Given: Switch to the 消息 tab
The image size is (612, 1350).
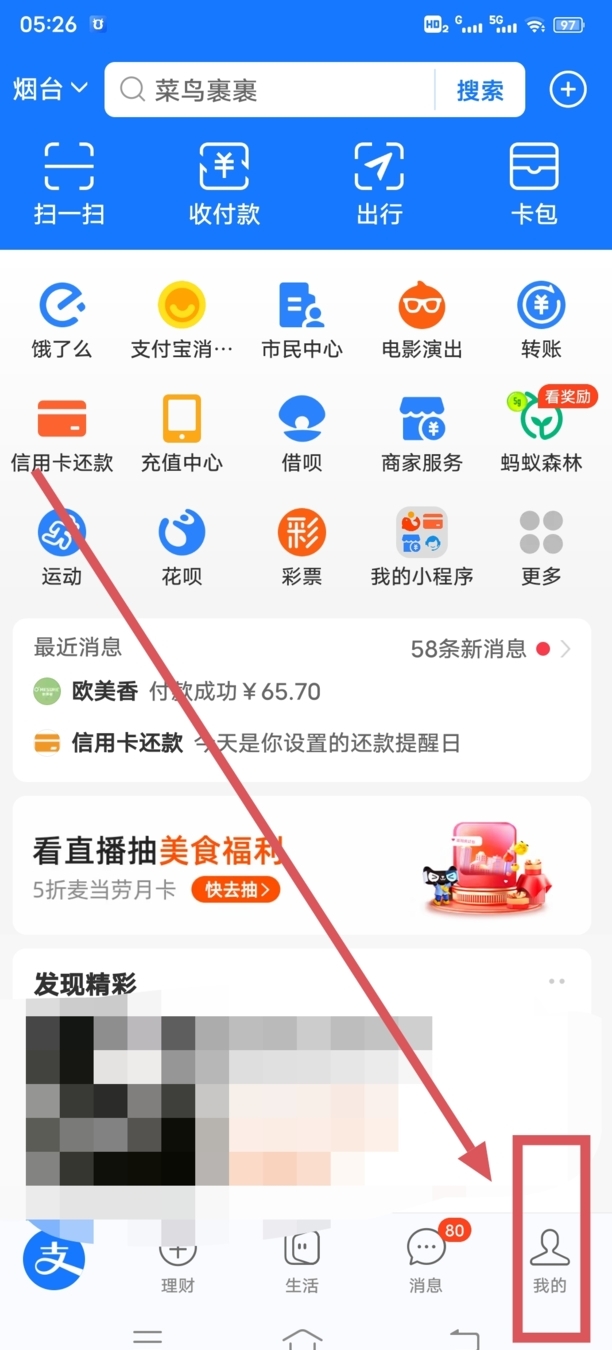Looking at the screenshot, I should pos(426,1262).
